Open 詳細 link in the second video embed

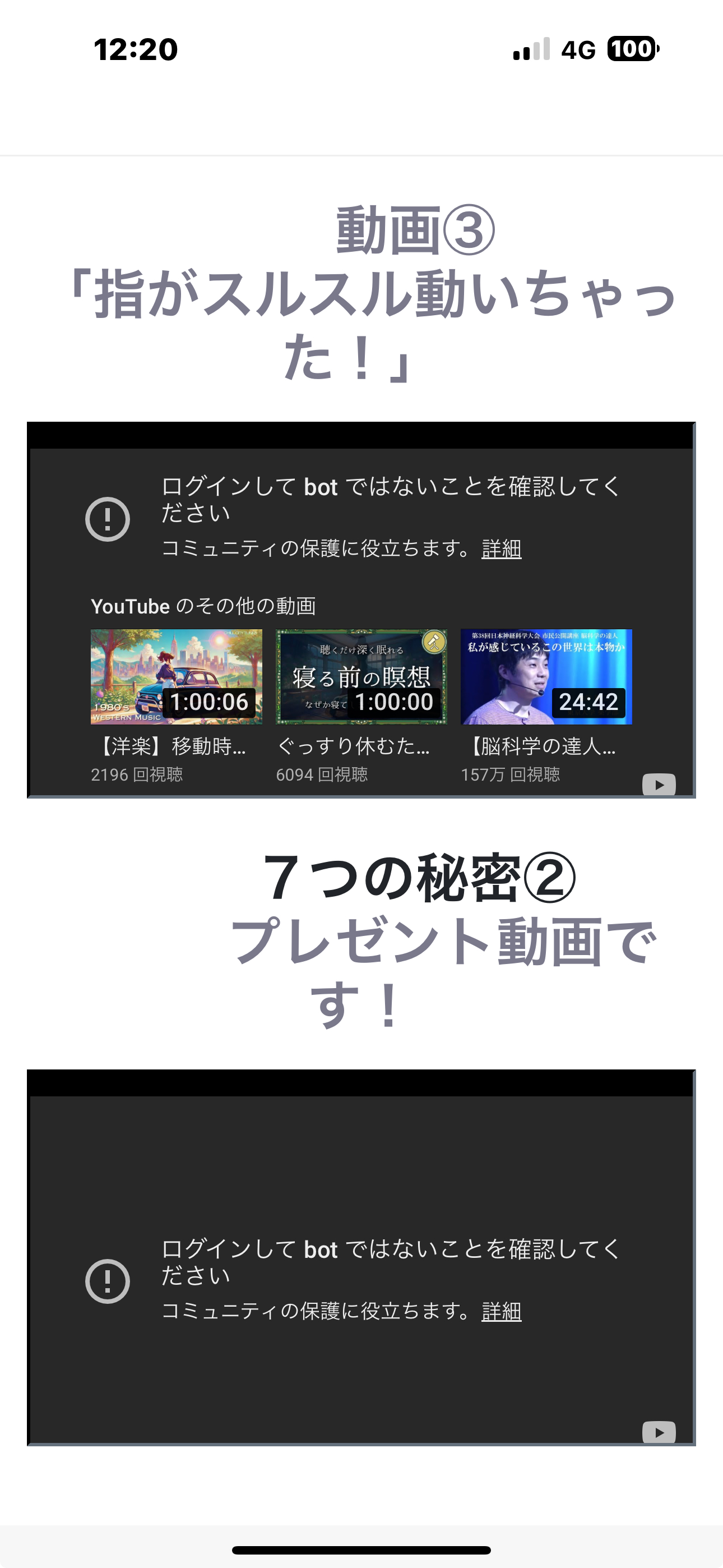(501, 1311)
